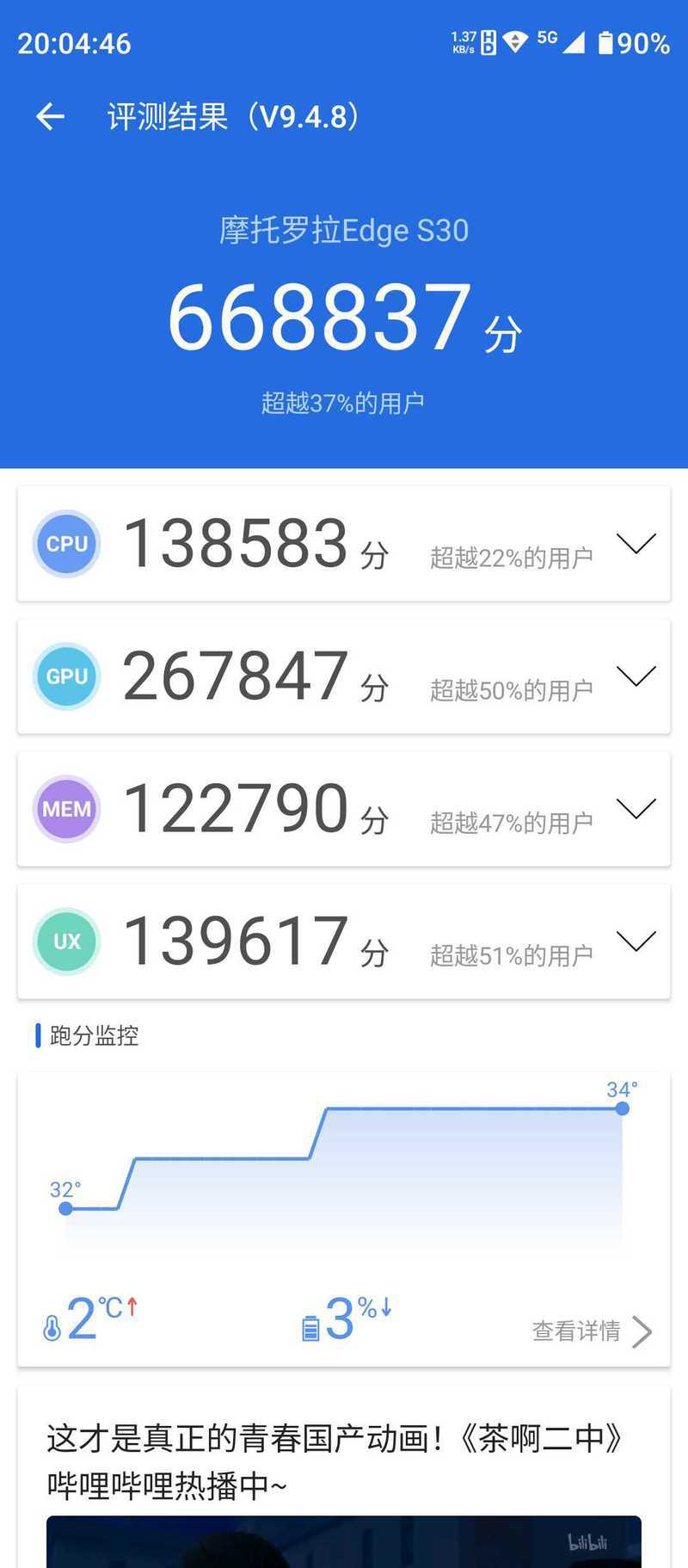Go back from the results page
Viewport: 688px width, 1568px height.
point(50,116)
